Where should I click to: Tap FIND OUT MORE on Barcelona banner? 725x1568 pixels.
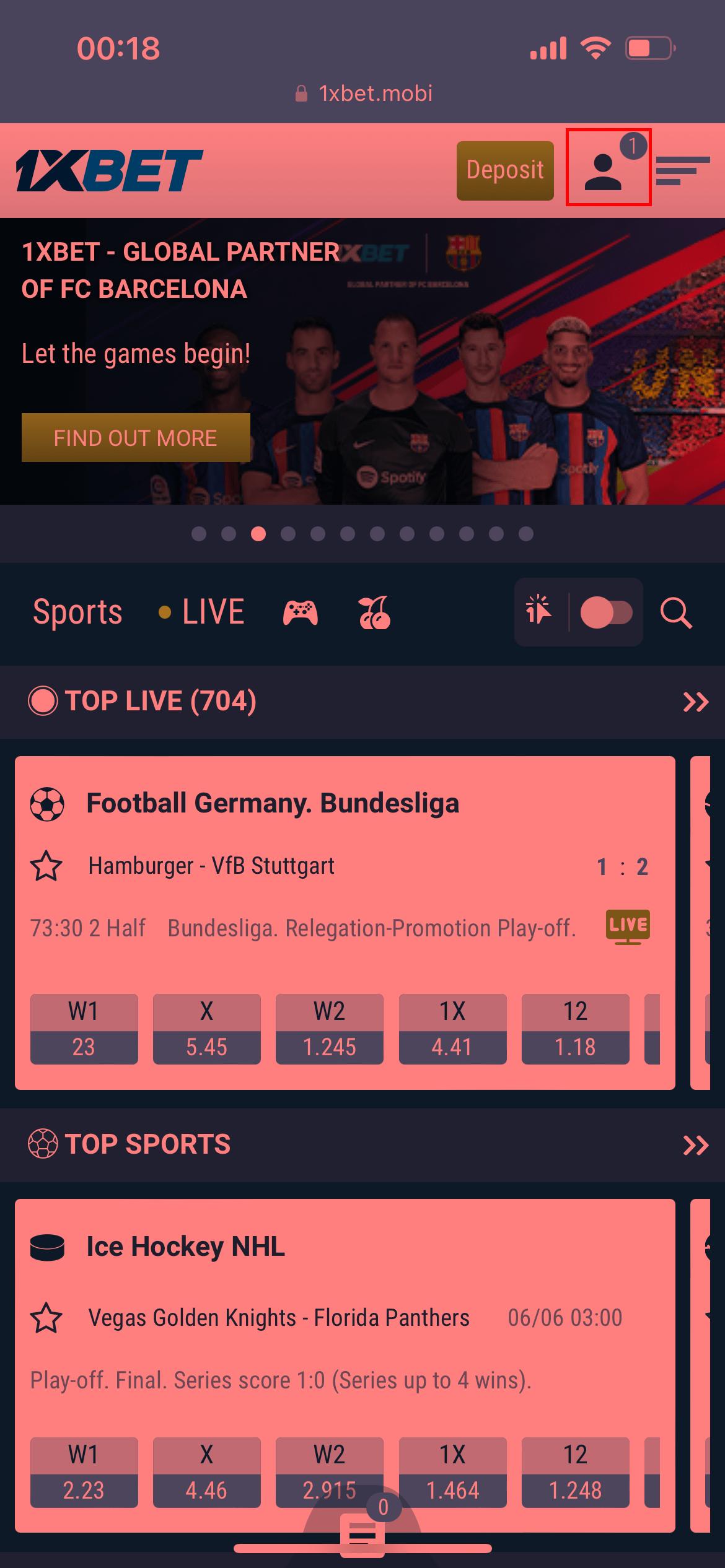(x=136, y=438)
